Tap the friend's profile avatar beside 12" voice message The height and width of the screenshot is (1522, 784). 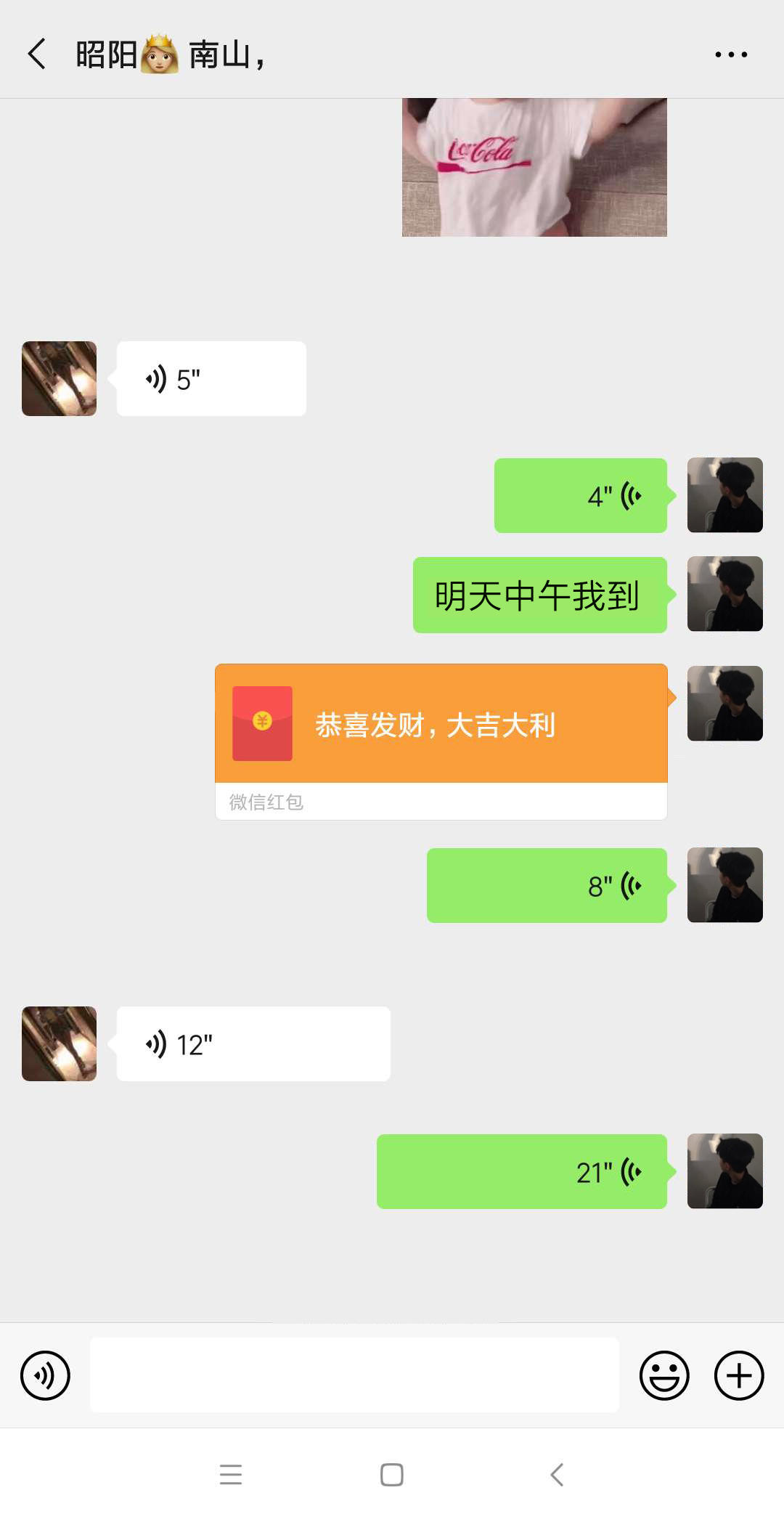point(58,1043)
